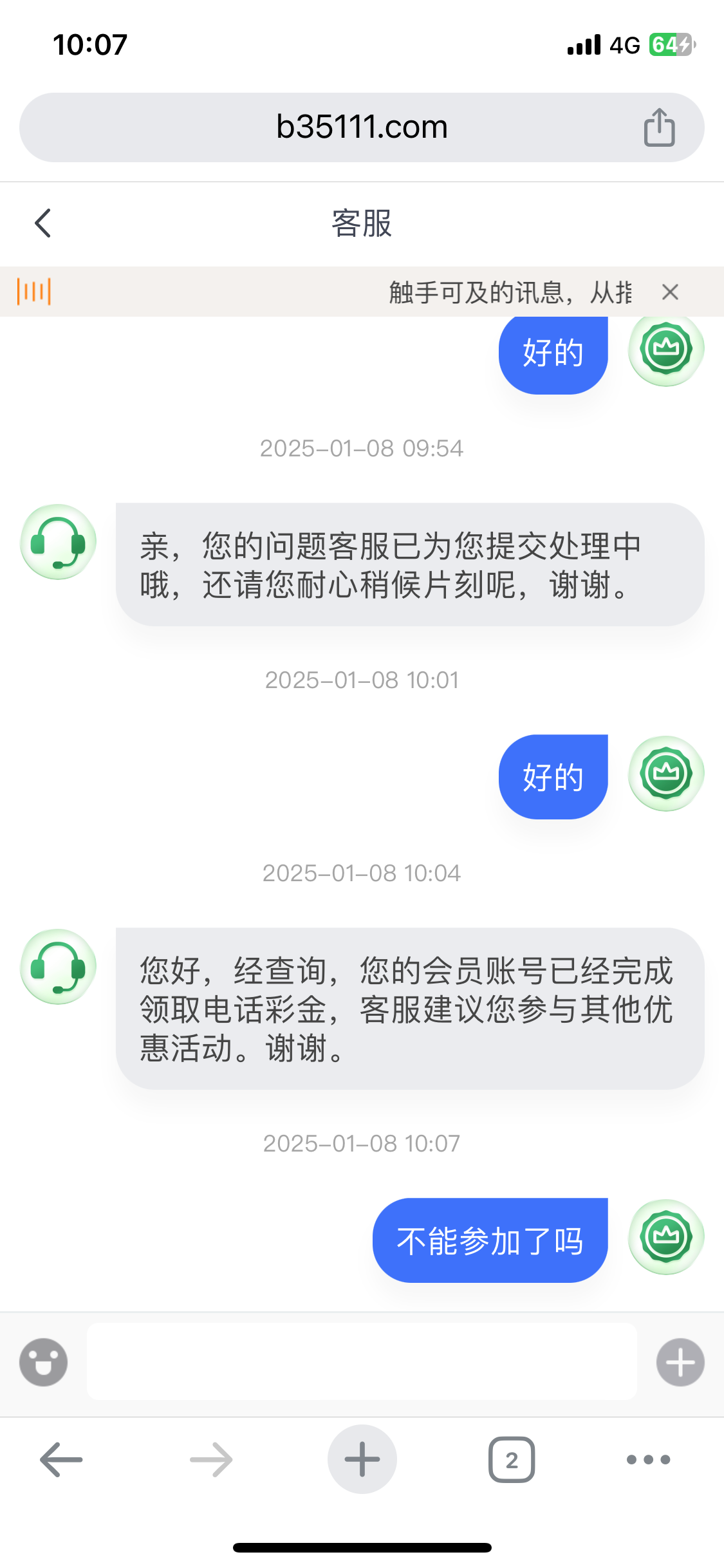724x1568 pixels.
Task: Show the open tabs switcher
Action: (x=512, y=1460)
